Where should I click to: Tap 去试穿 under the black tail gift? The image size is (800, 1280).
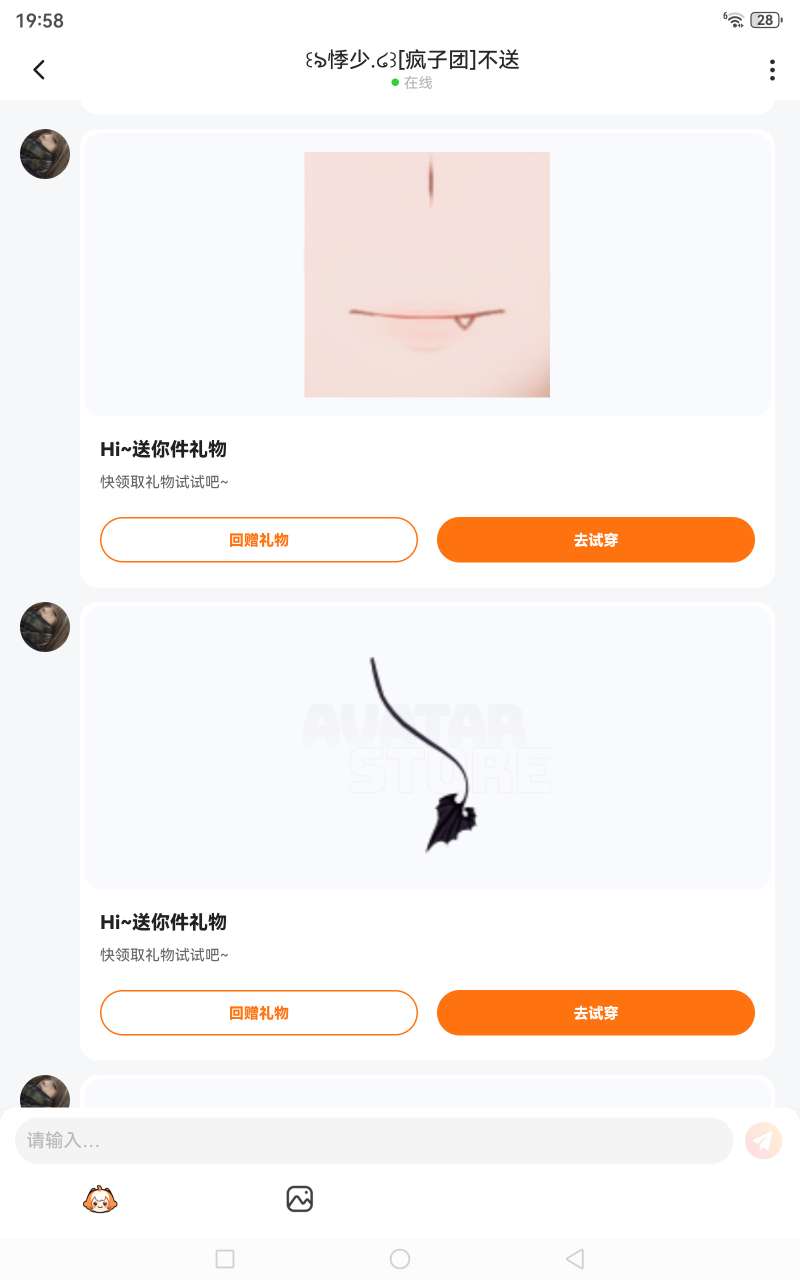(x=596, y=1013)
